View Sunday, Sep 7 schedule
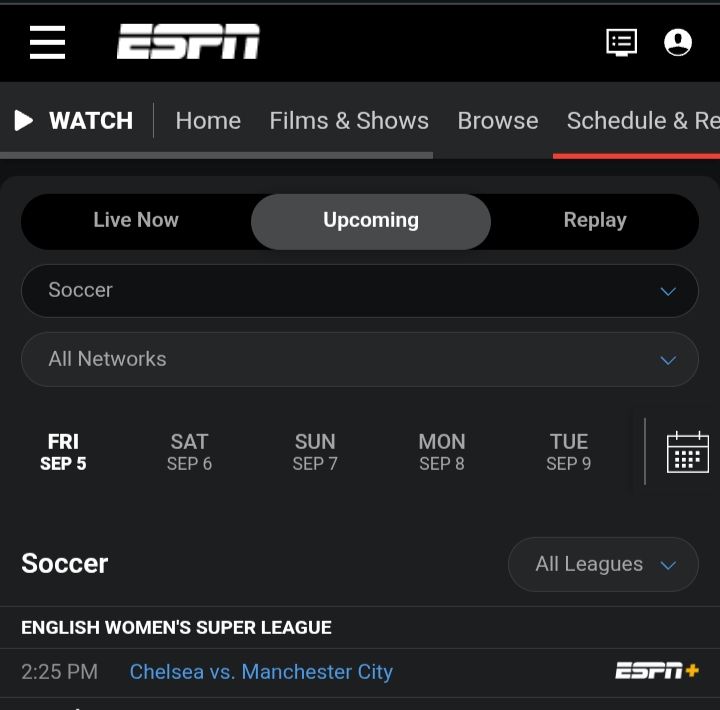The image size is (720, 710). click(x=315, y=452)
